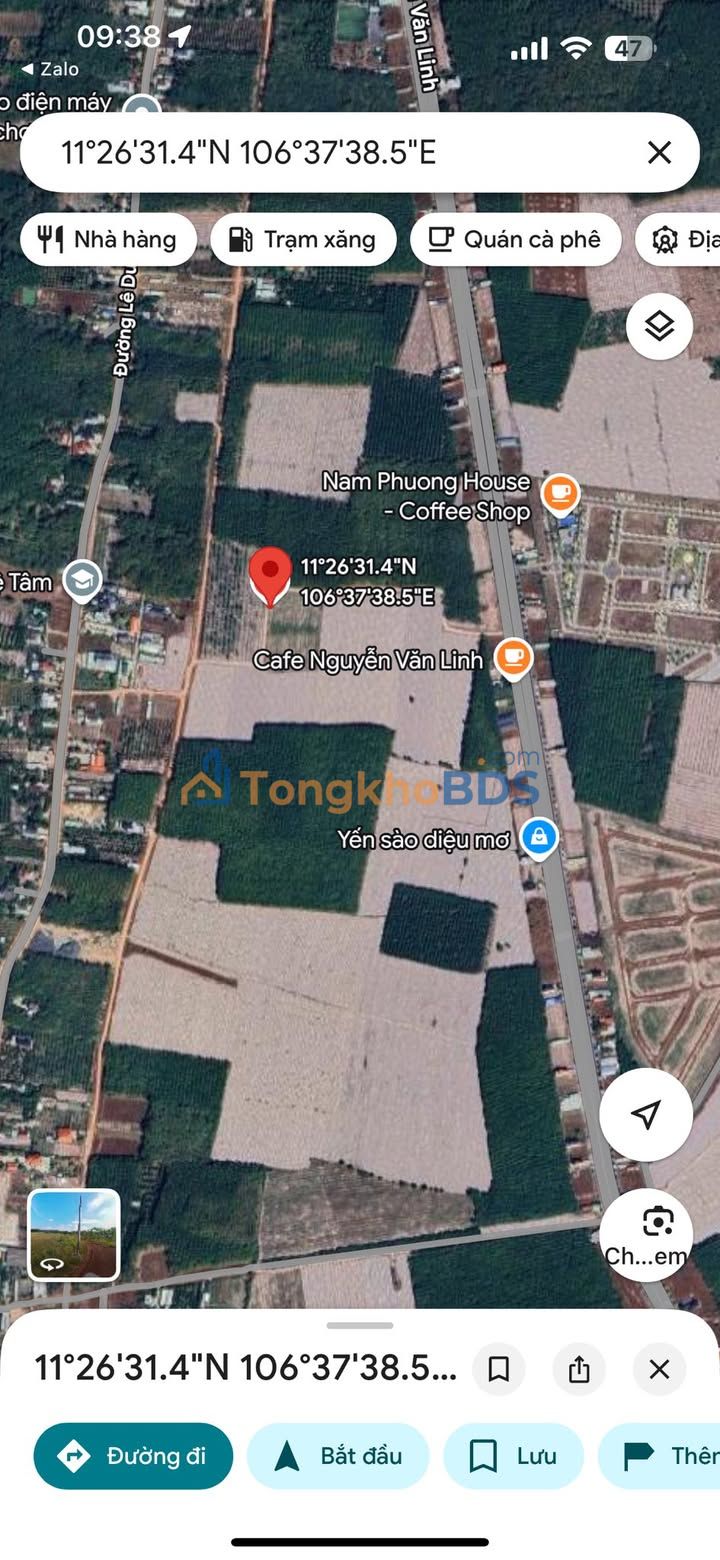Image resolution: width=720 pixels, height=1560 pixels.
Task: Bookmark the pinned coordinates
Action: [499, 1369]
